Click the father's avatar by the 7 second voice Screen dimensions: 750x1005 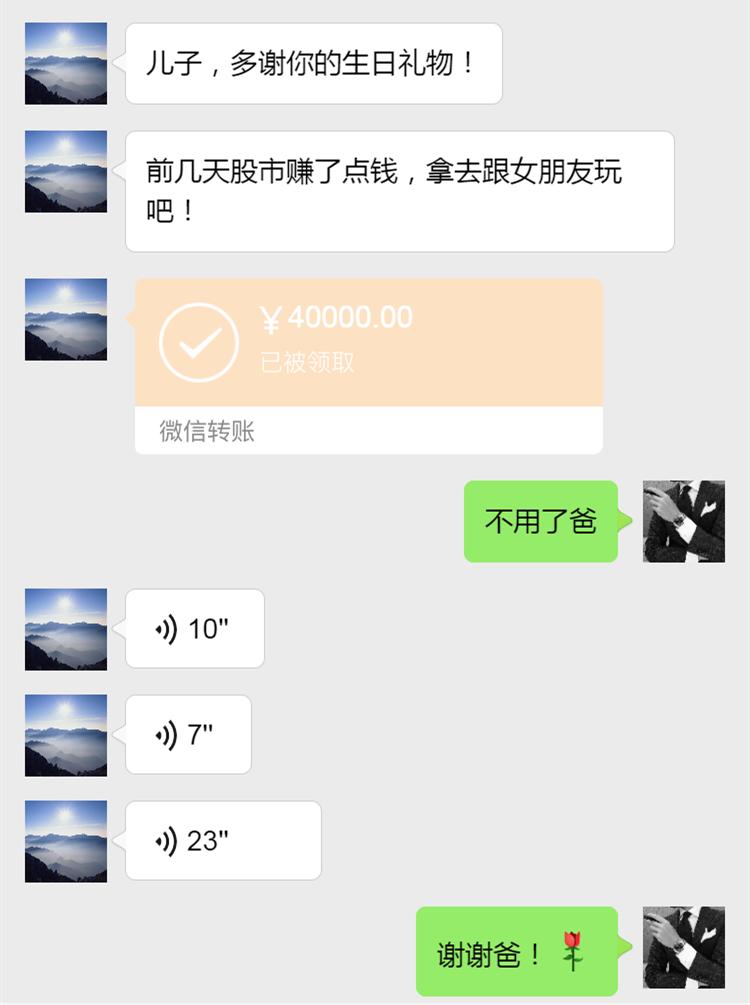tap(64, 735)
